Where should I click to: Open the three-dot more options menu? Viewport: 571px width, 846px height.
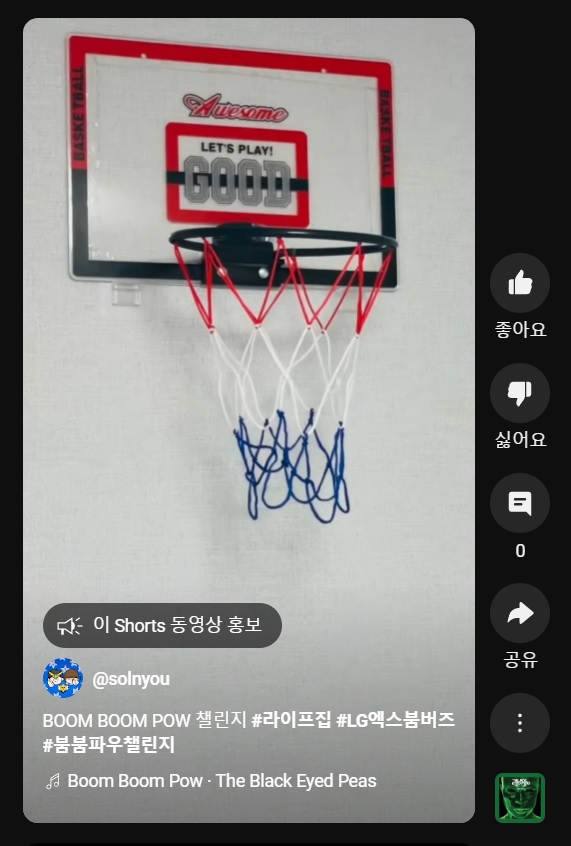point(520,723)
